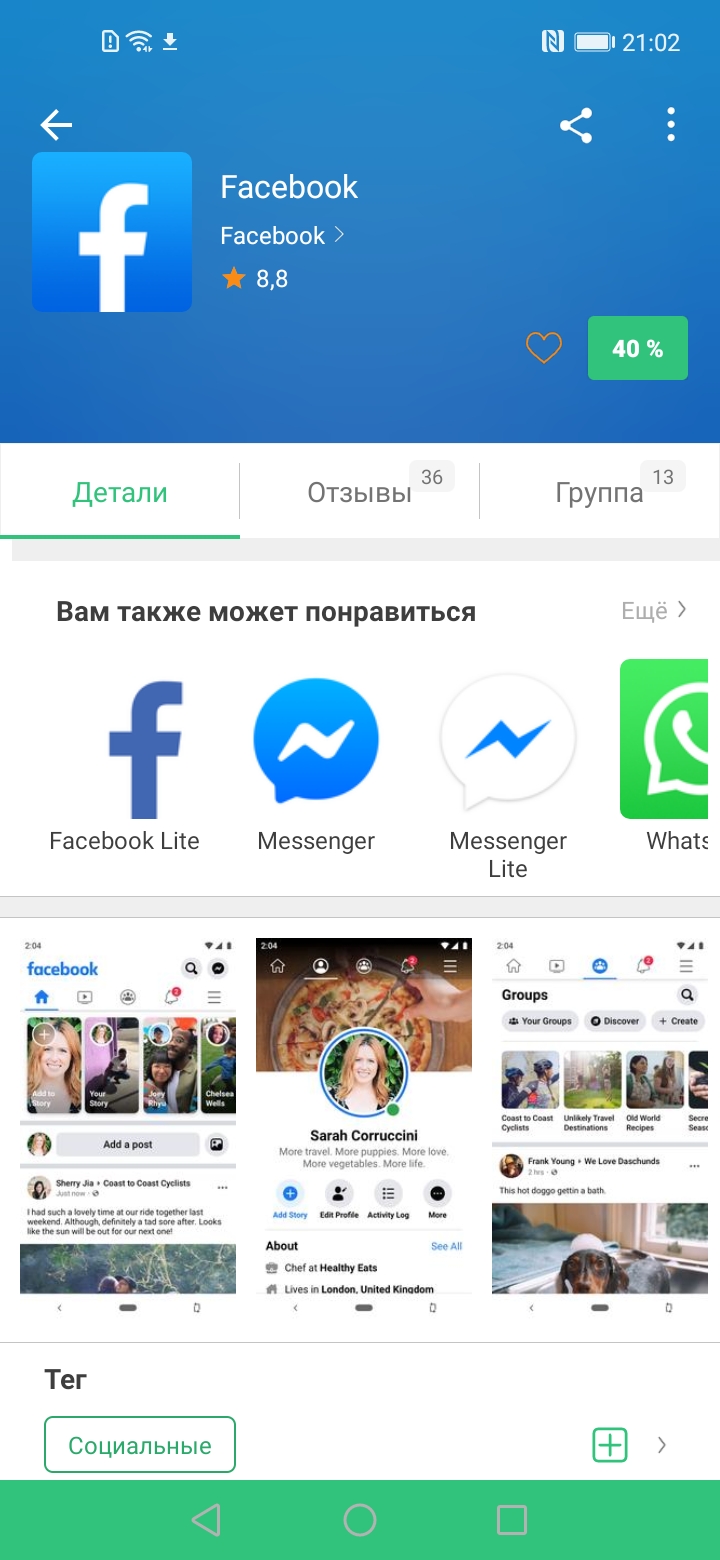Image resolution: width=720 pixels, height=1560 pixels.
Task: Switch to the Группа tab
Action: coord(599,492)
